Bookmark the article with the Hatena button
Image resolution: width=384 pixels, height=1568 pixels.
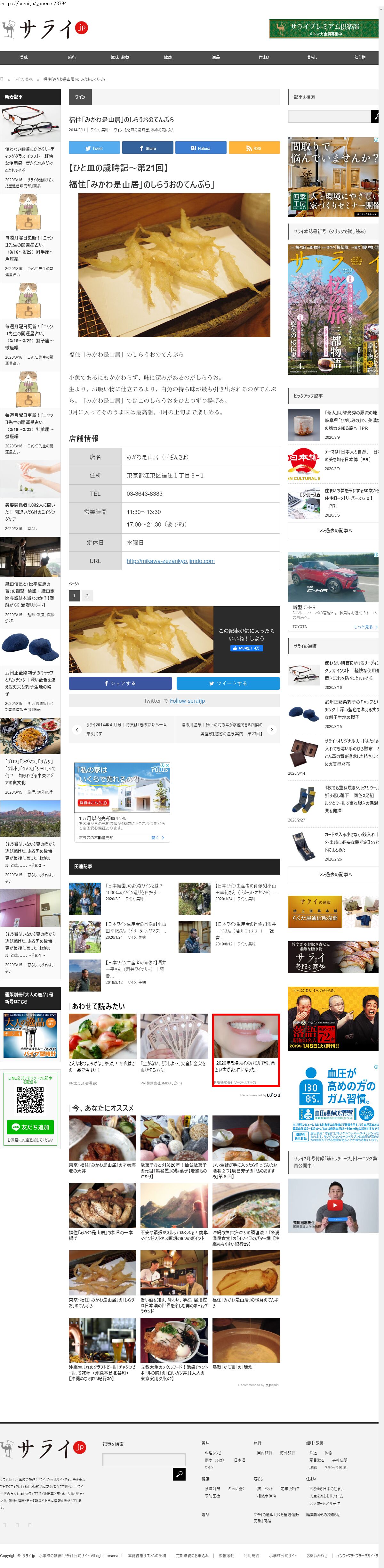pyautogui.click(x=201, y=148)
